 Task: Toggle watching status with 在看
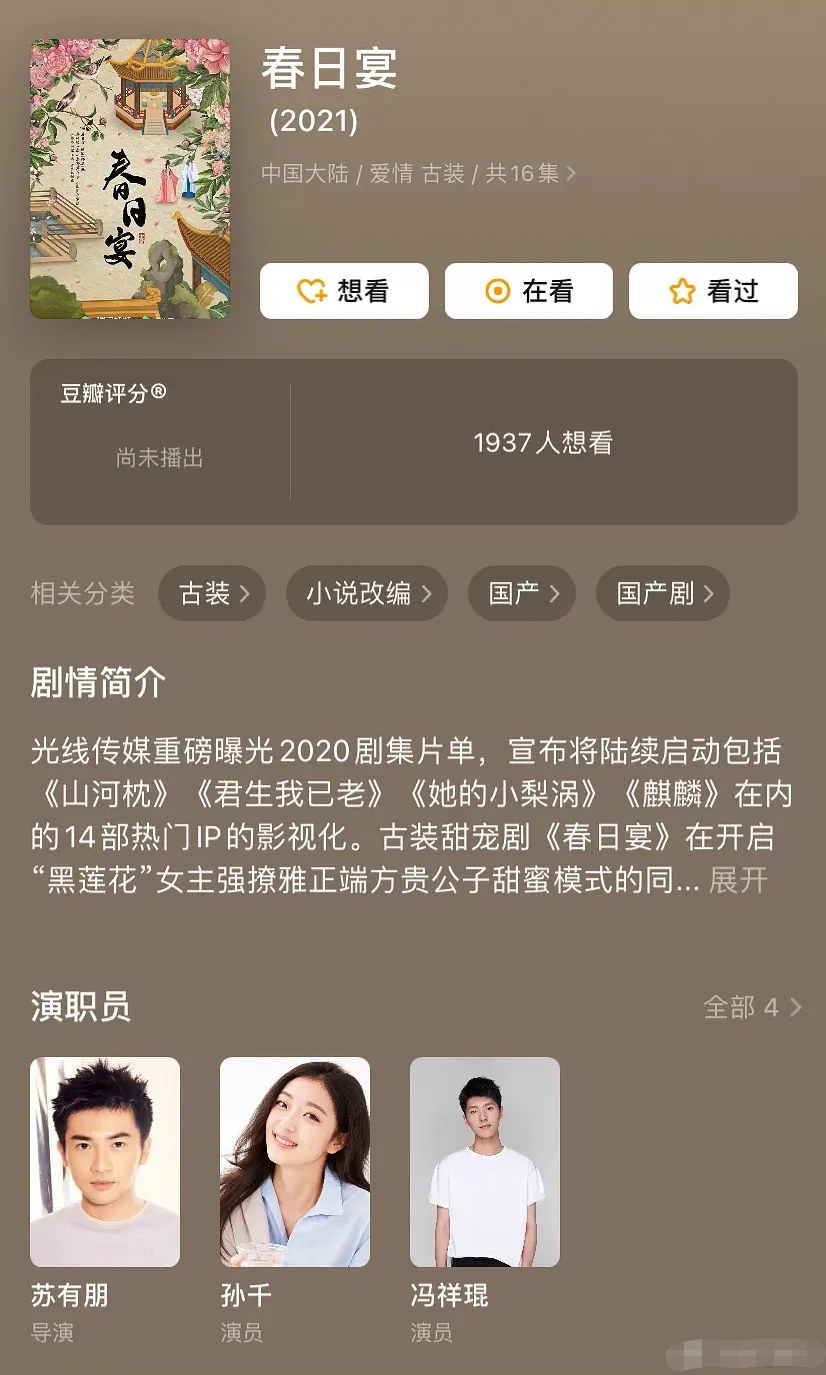pyautogui.click(x=529, y=291)
